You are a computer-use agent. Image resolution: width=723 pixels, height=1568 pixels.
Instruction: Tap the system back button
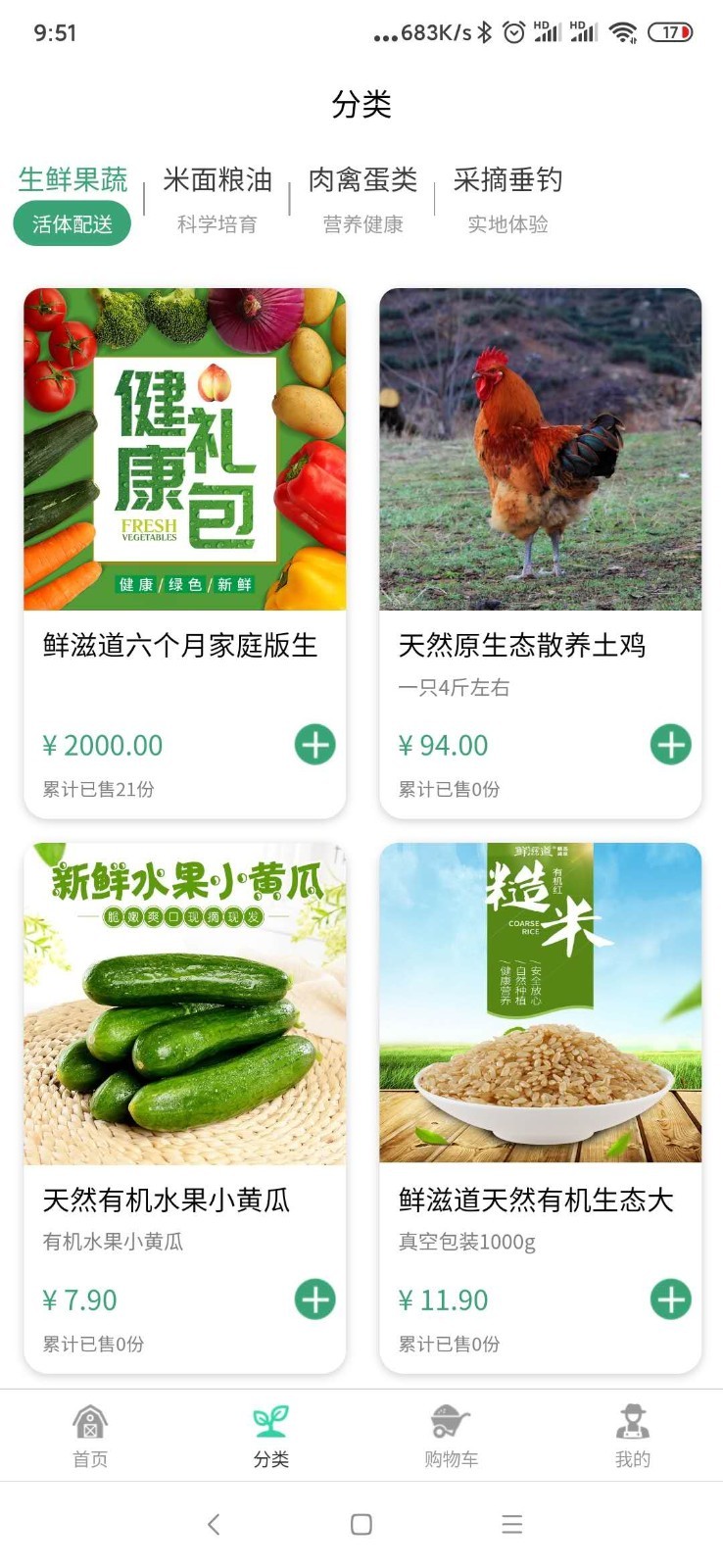pos(214,1524)
